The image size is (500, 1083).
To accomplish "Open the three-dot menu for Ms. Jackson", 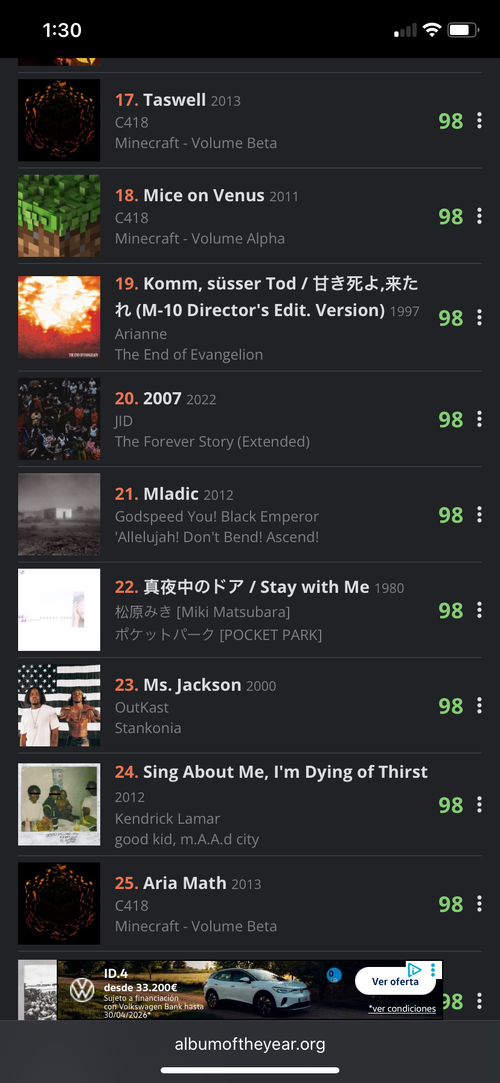I will coord(479,705).
